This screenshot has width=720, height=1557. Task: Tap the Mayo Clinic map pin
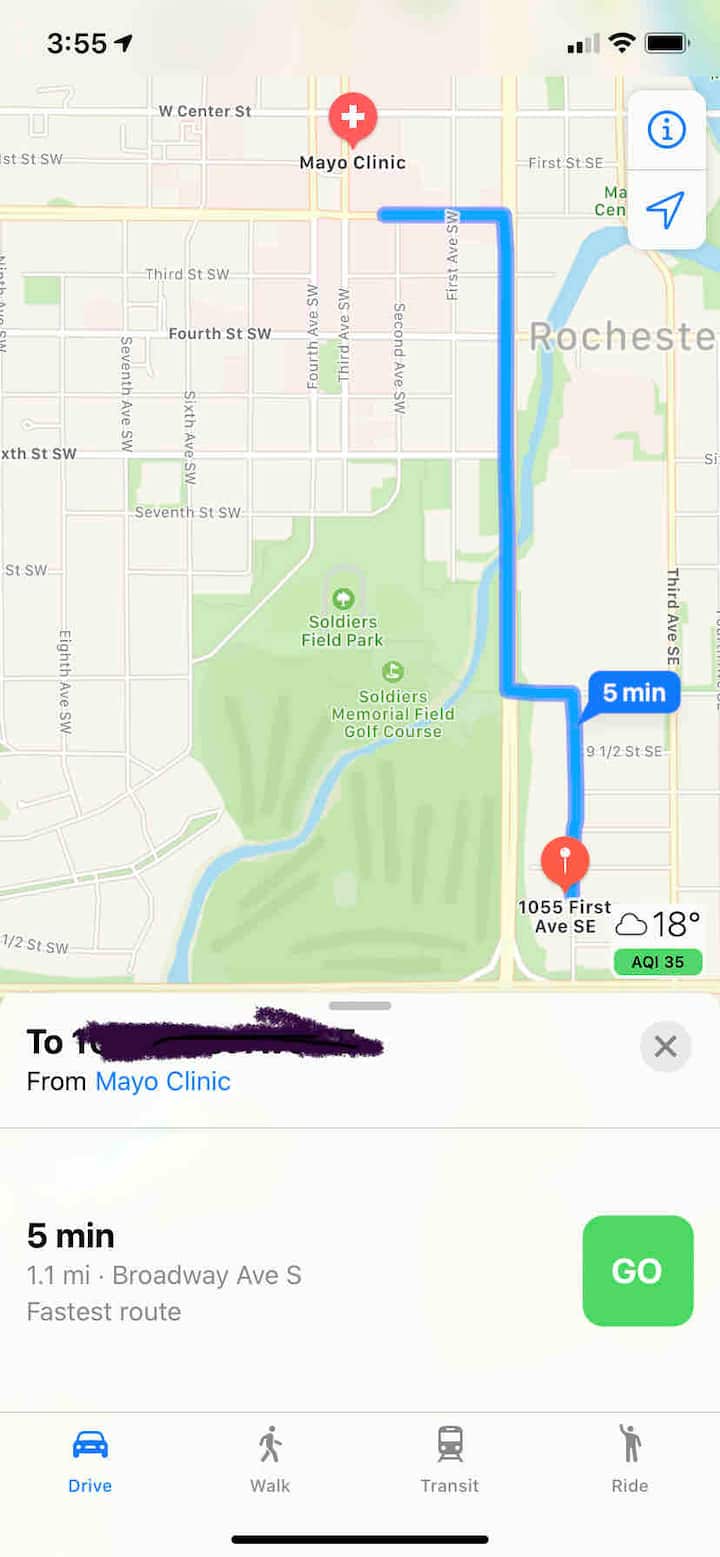click(x=353, y=120)
